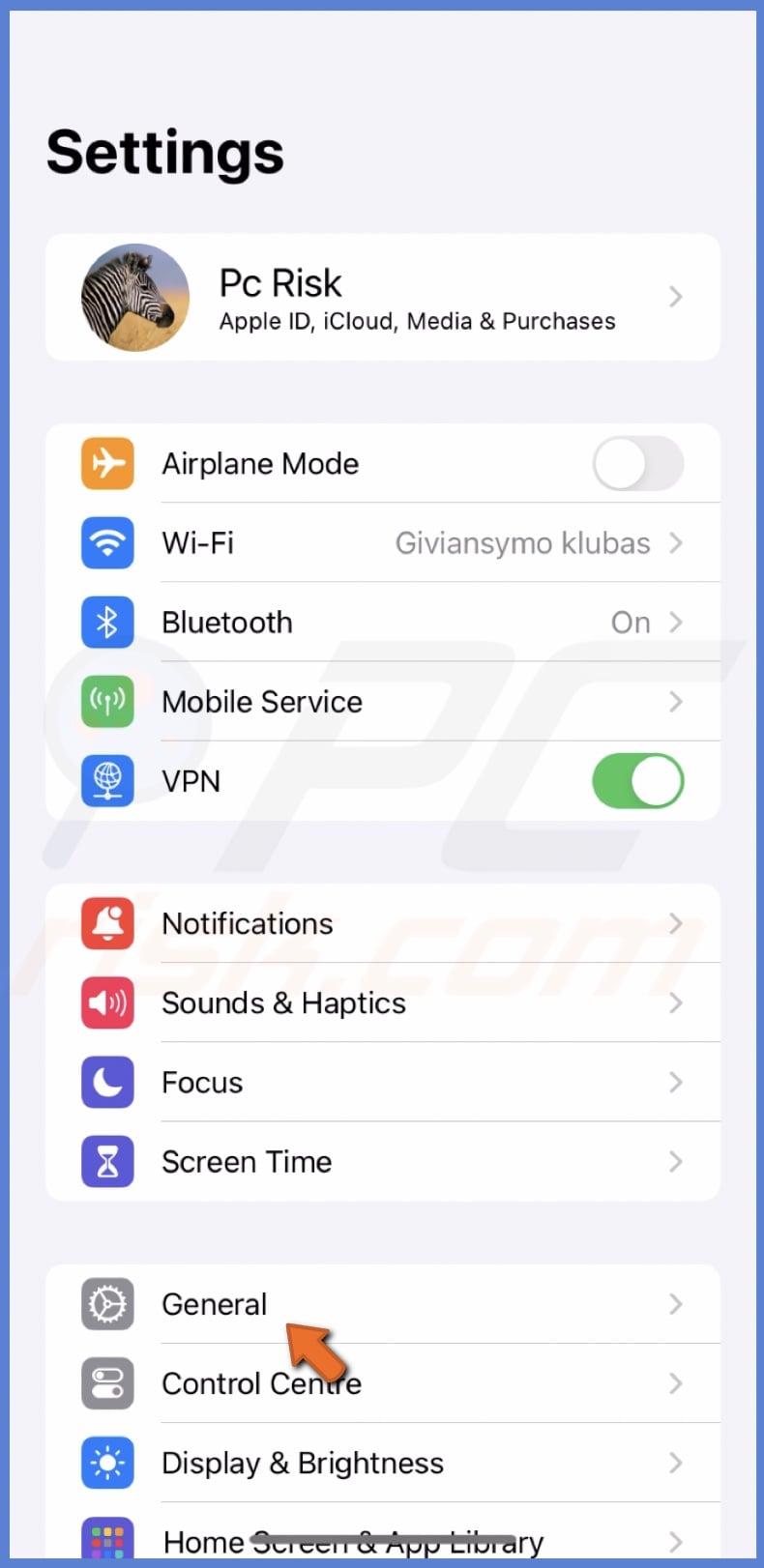Tap the Notifications bell icon
764x1568 pixels.
coord(107,924)
